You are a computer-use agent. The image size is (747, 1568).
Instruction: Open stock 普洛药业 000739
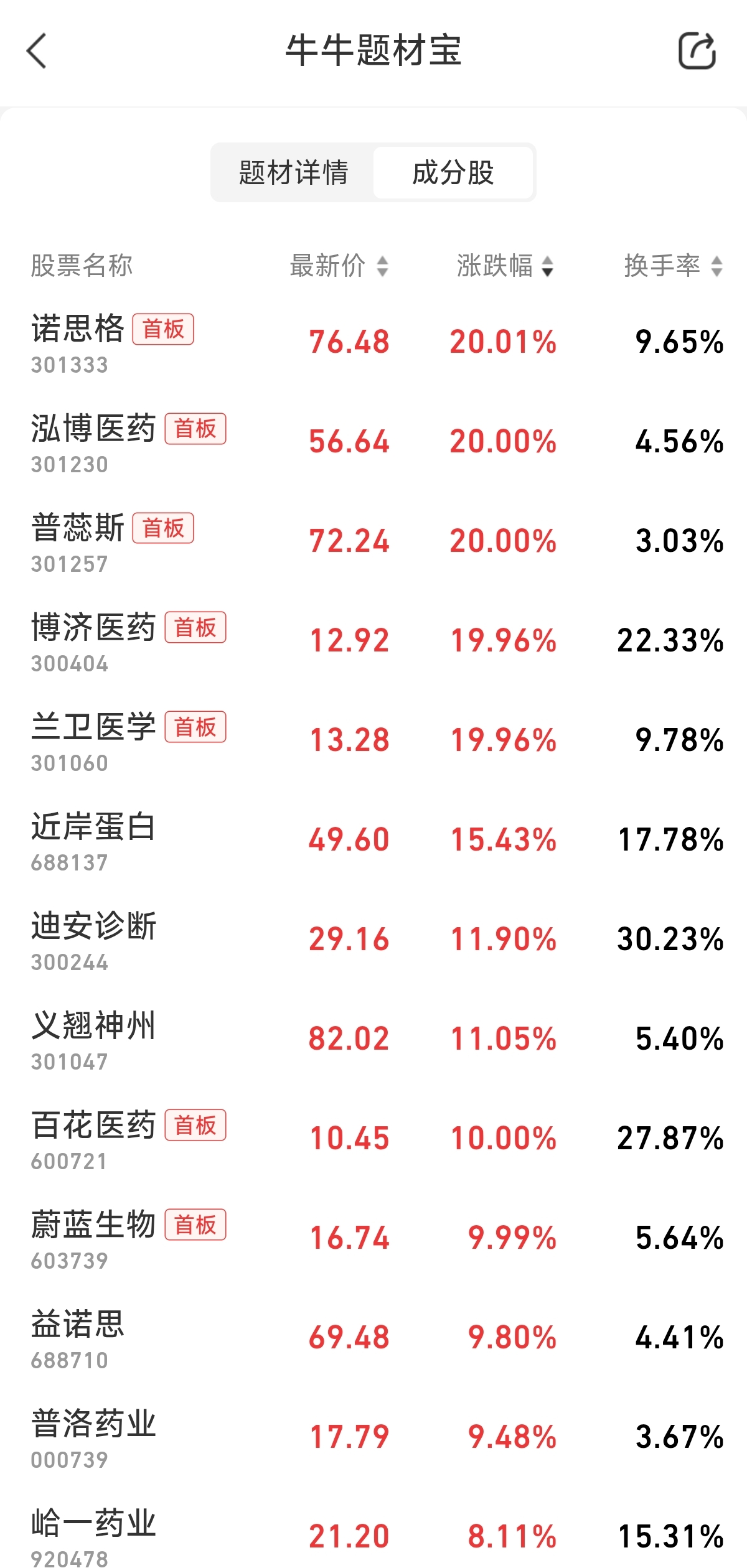[93, 1437]
